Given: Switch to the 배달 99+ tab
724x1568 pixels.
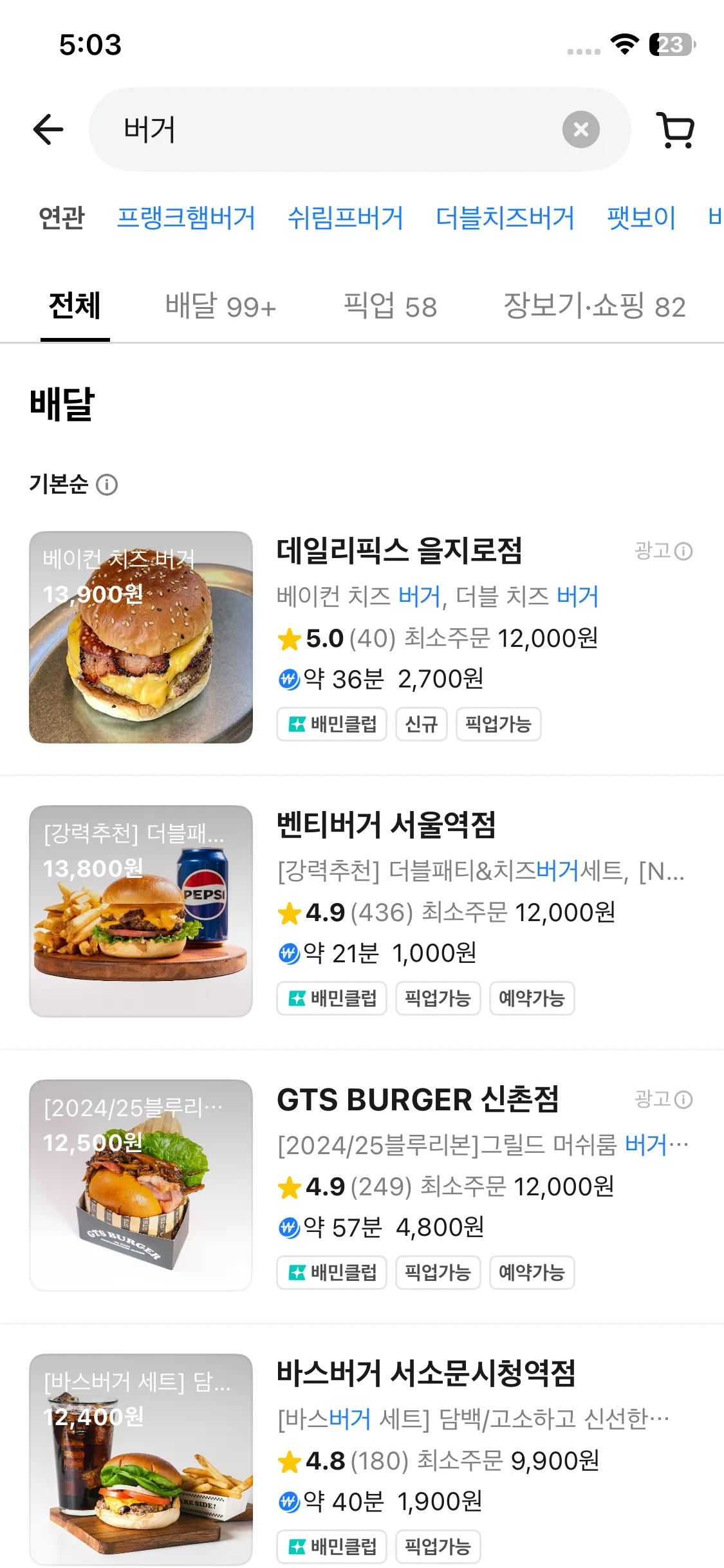Looking at the screenshot, I should click(220, 306).
